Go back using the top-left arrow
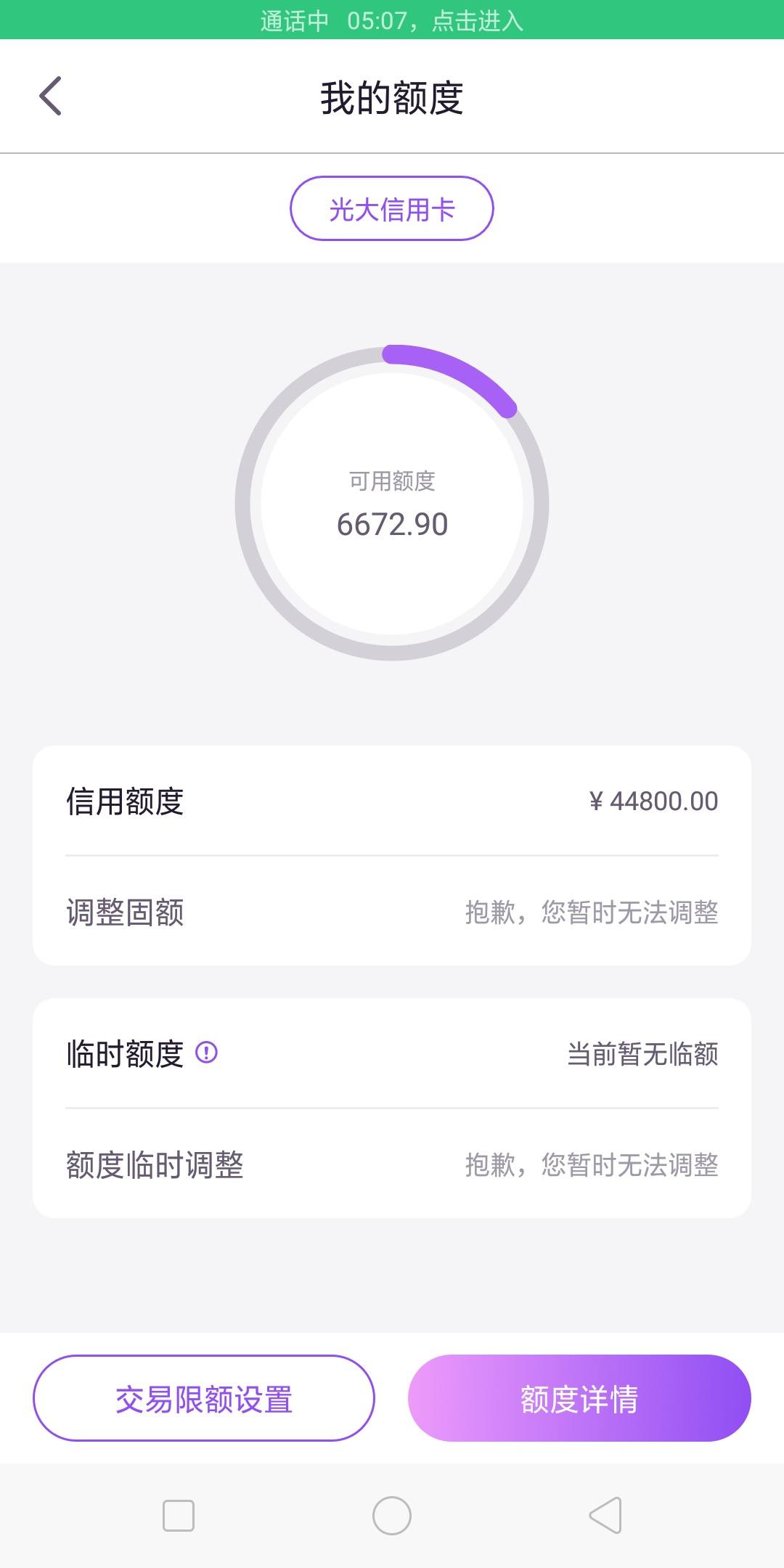 click(50, 96)
